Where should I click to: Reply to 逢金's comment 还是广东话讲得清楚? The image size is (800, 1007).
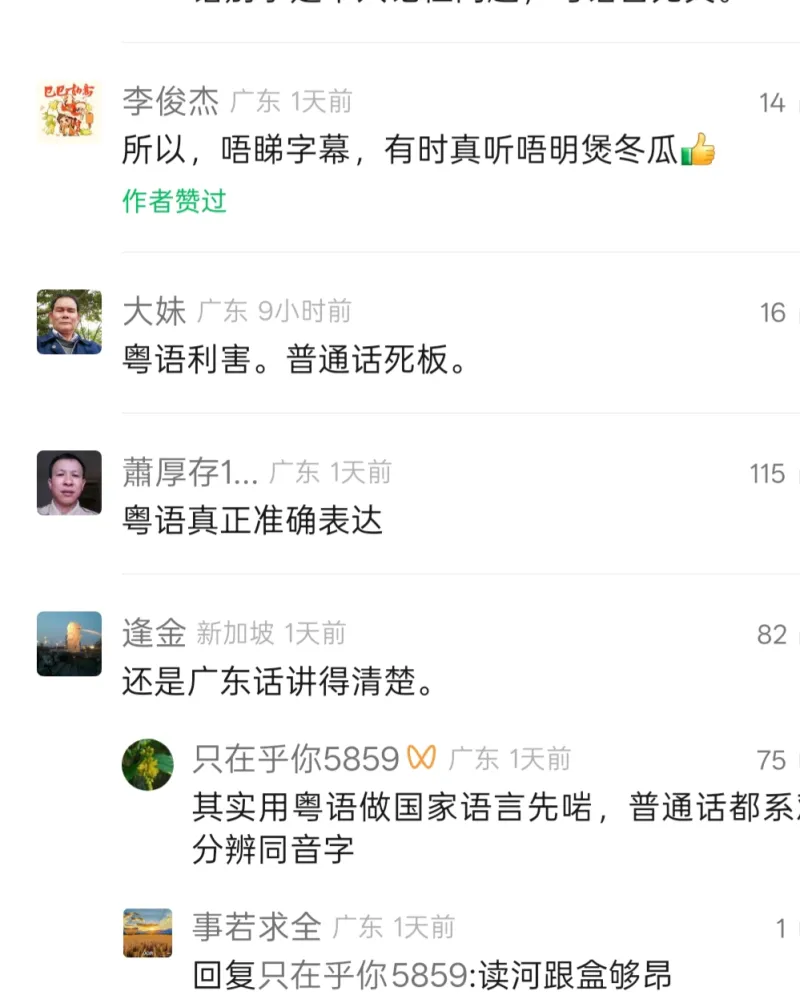point(280,683)
